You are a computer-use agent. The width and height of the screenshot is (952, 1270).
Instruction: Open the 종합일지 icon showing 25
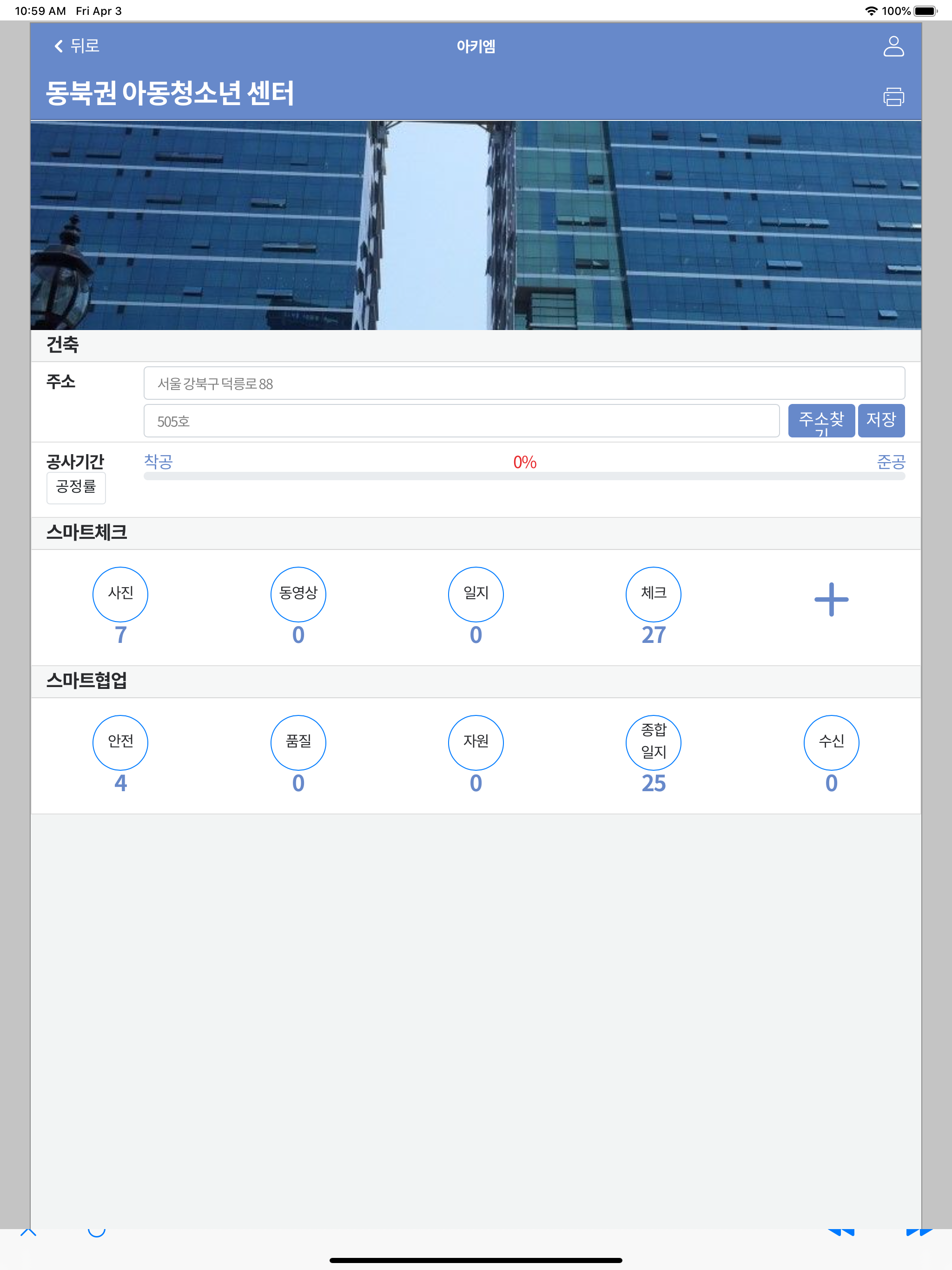[x=654, y=742]
